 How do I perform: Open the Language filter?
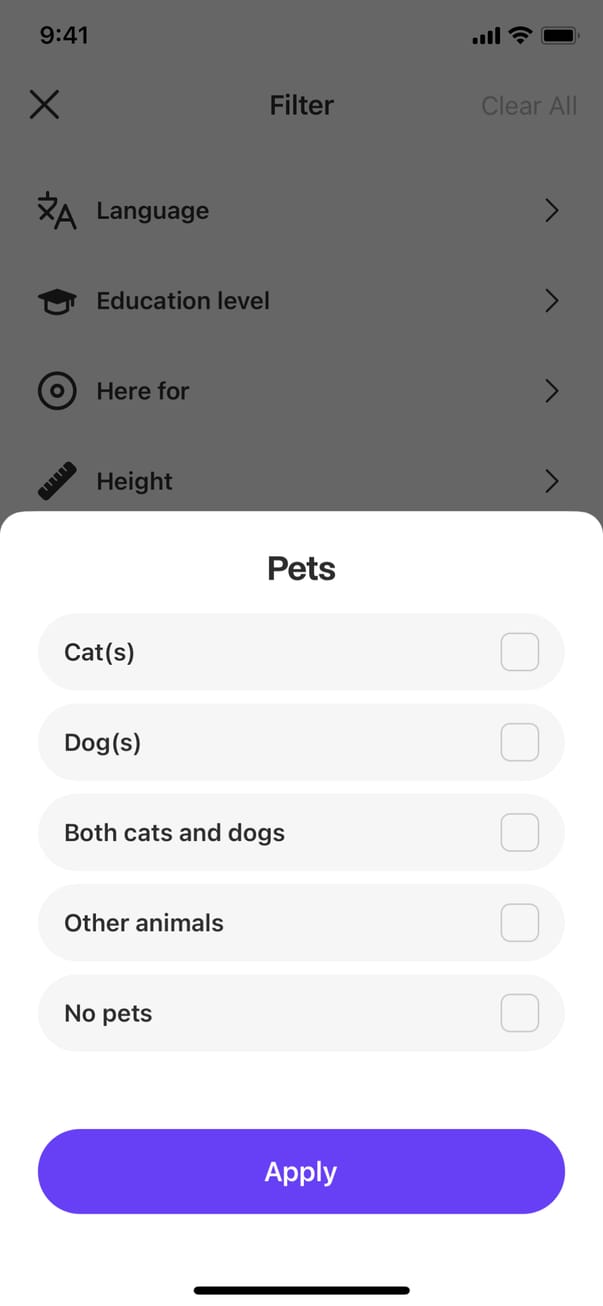300,211
